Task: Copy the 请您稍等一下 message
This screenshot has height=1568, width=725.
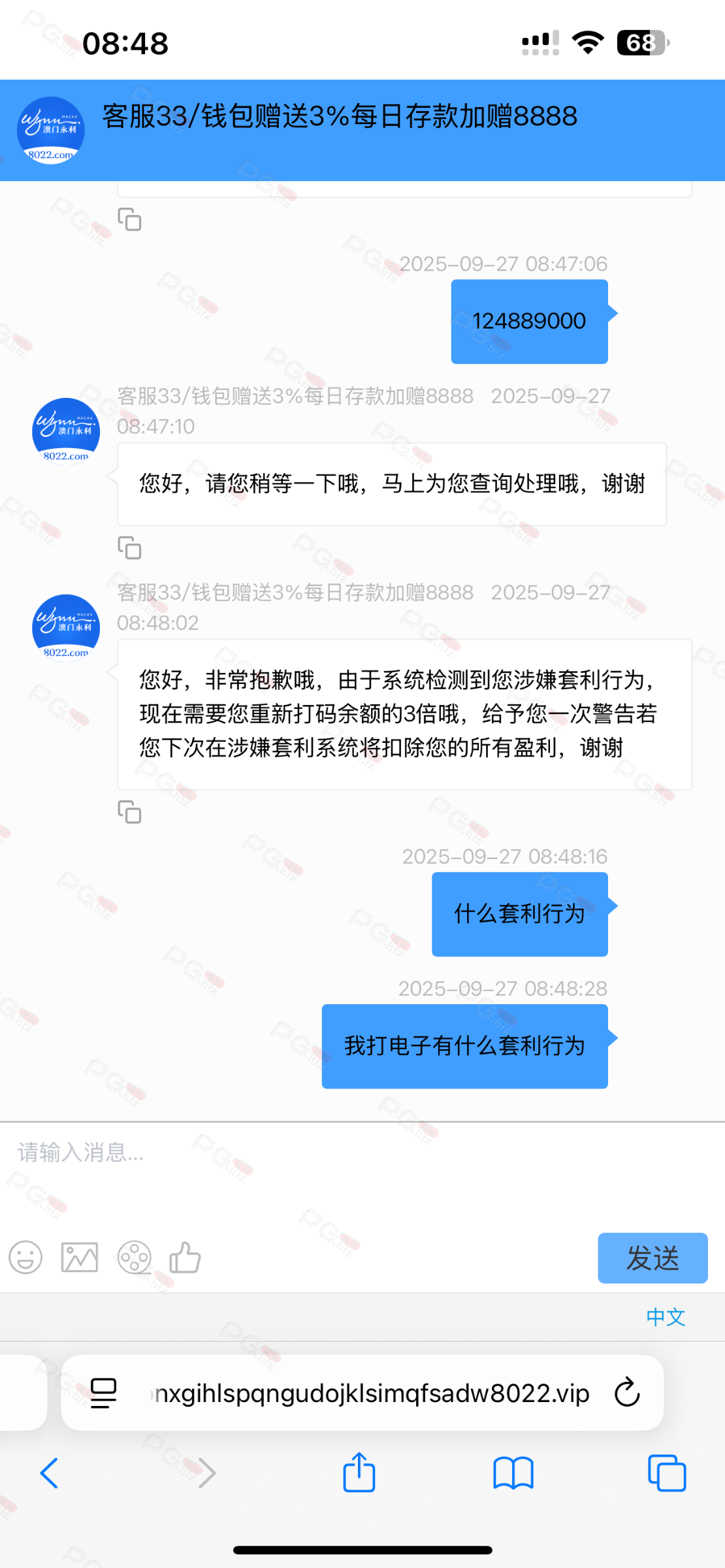Action: (x=129, y=547)
